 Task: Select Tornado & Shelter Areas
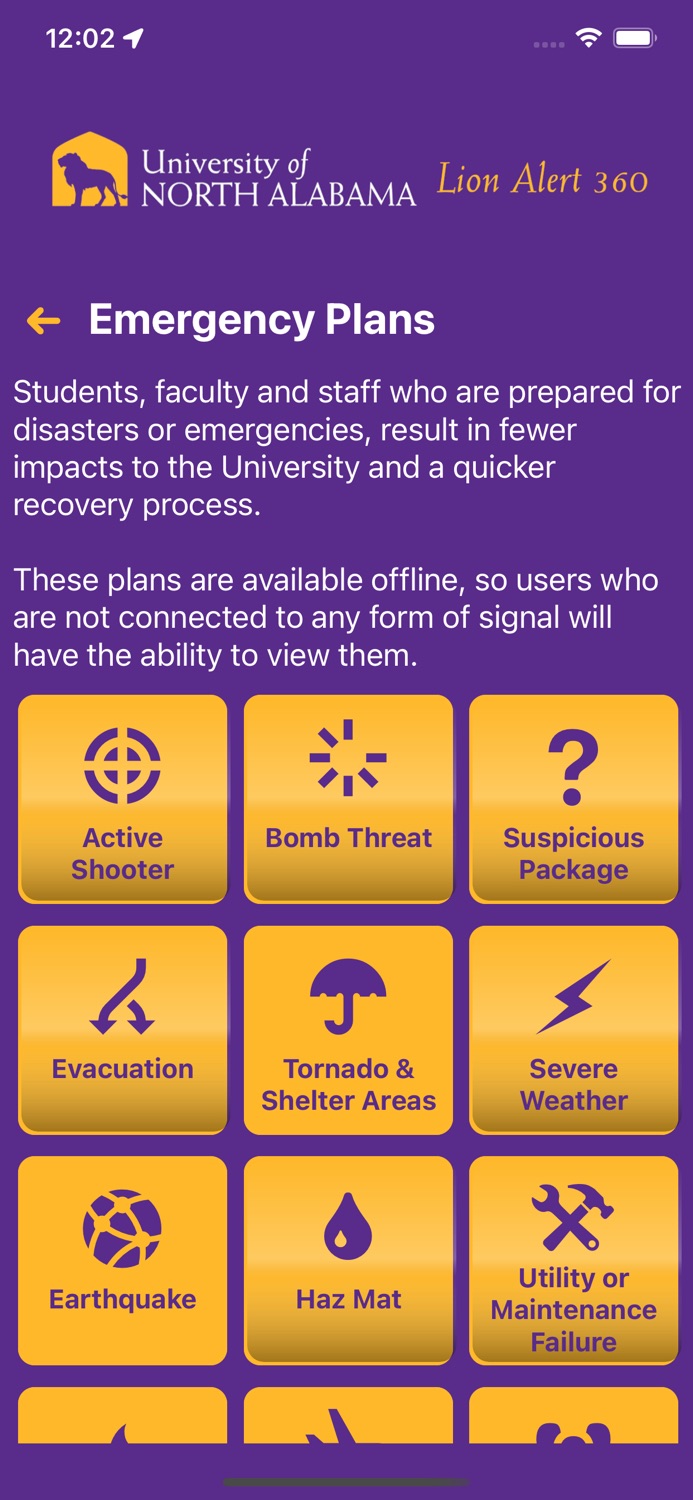pos(348,1030)
